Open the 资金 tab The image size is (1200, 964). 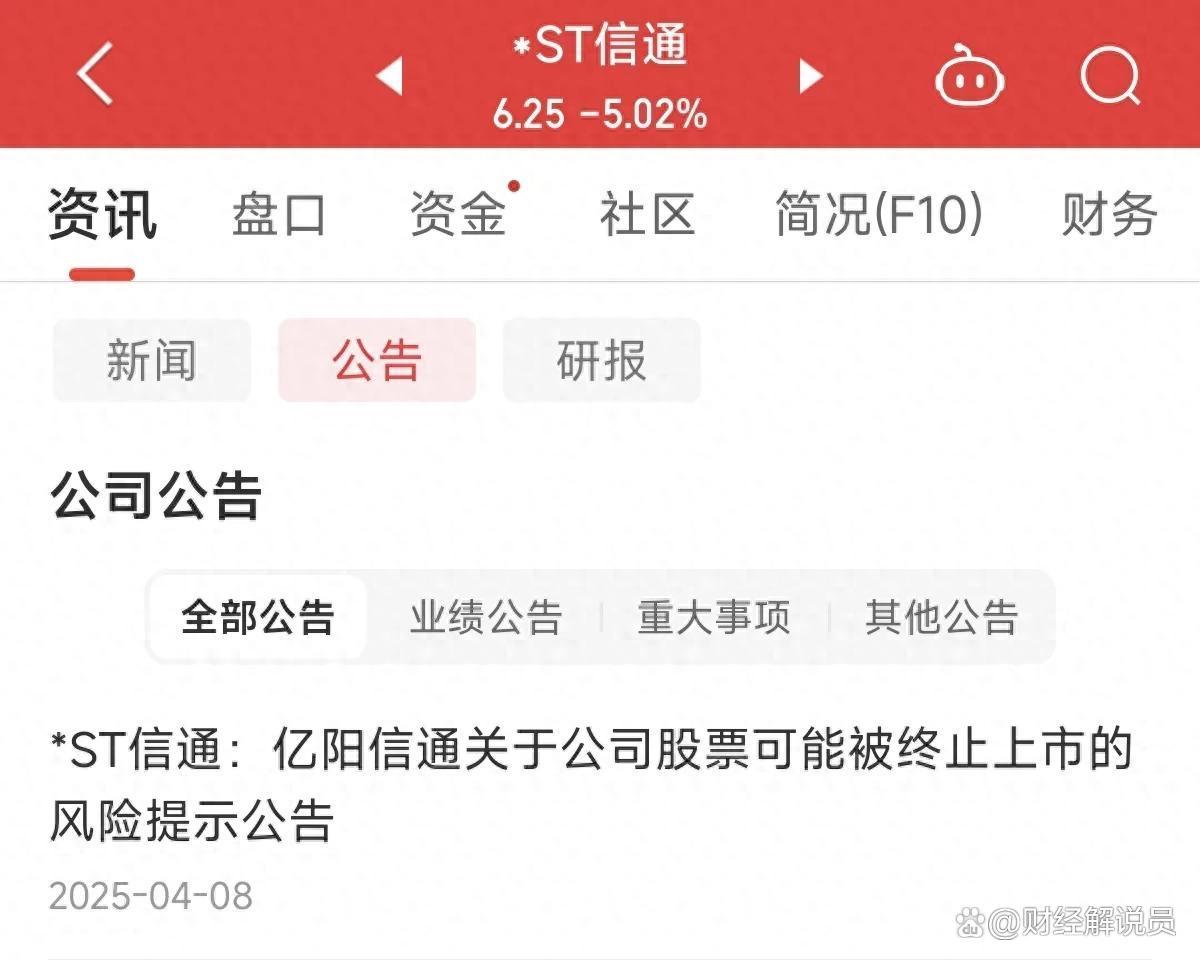458,215
